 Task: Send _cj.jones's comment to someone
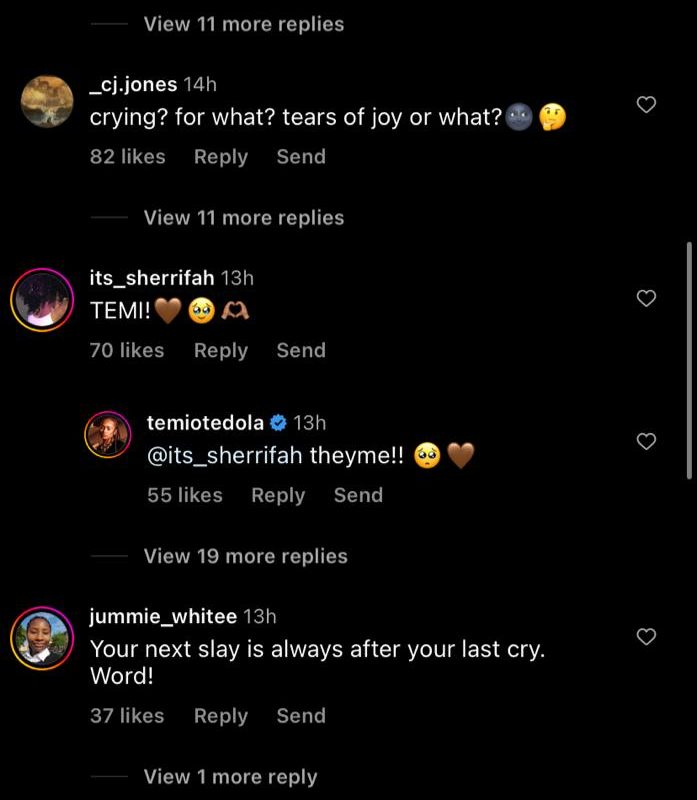(301, 156)
